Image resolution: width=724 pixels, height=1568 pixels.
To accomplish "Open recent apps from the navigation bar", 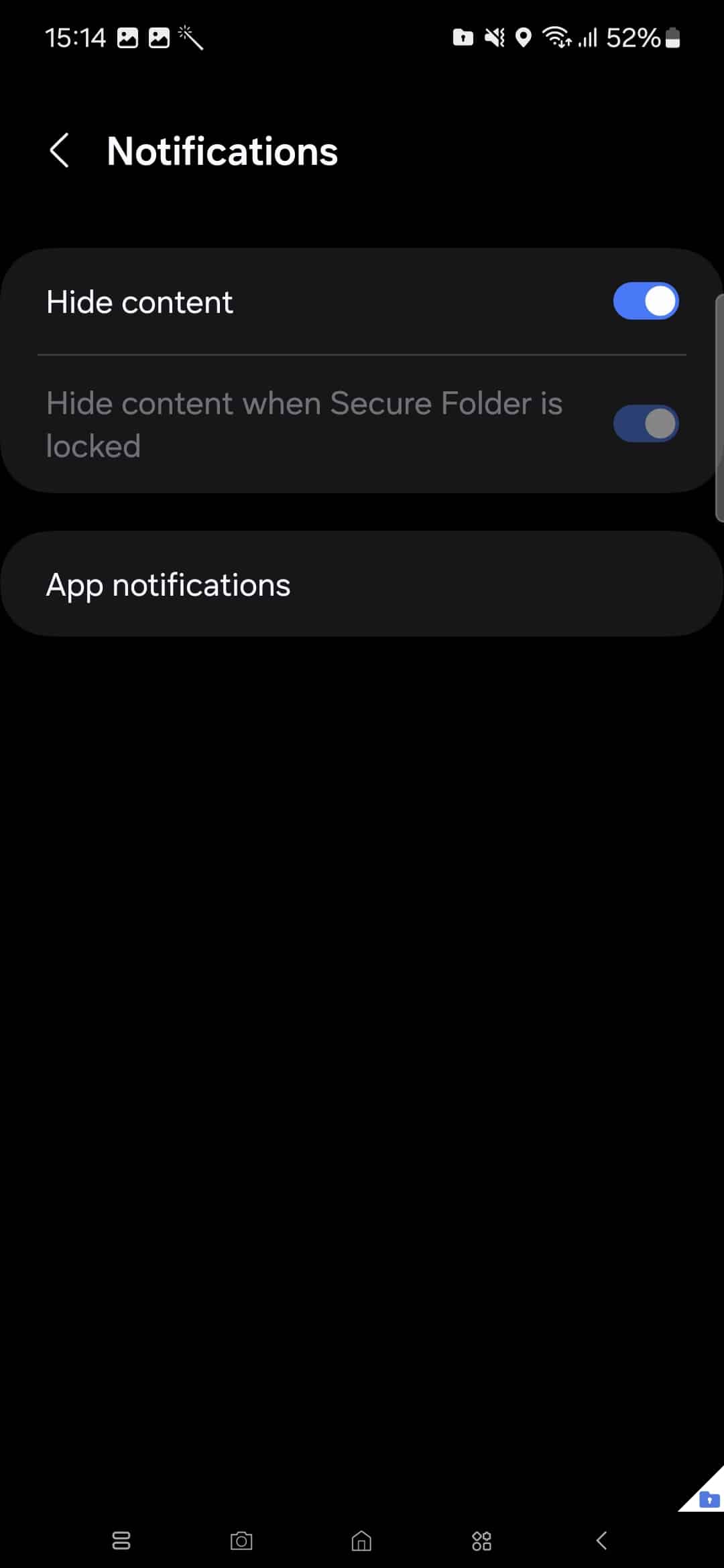I will coord(121,1541).
